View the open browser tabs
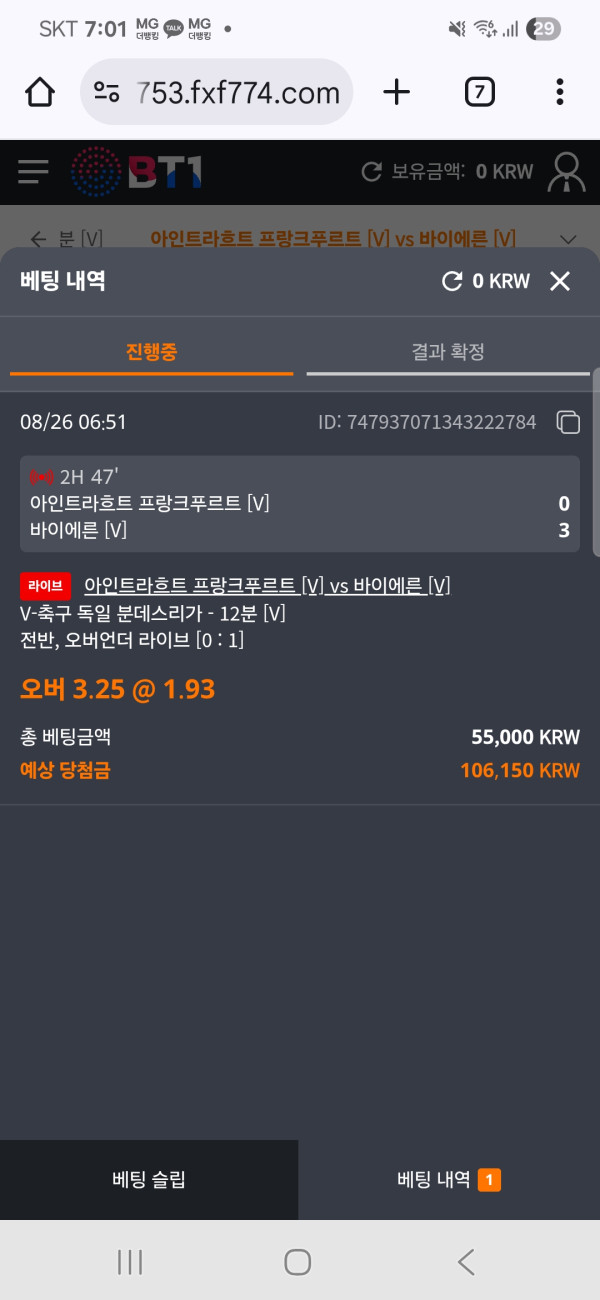The image size is (600, 1300). pyautogui.click(x=480, y=93)
